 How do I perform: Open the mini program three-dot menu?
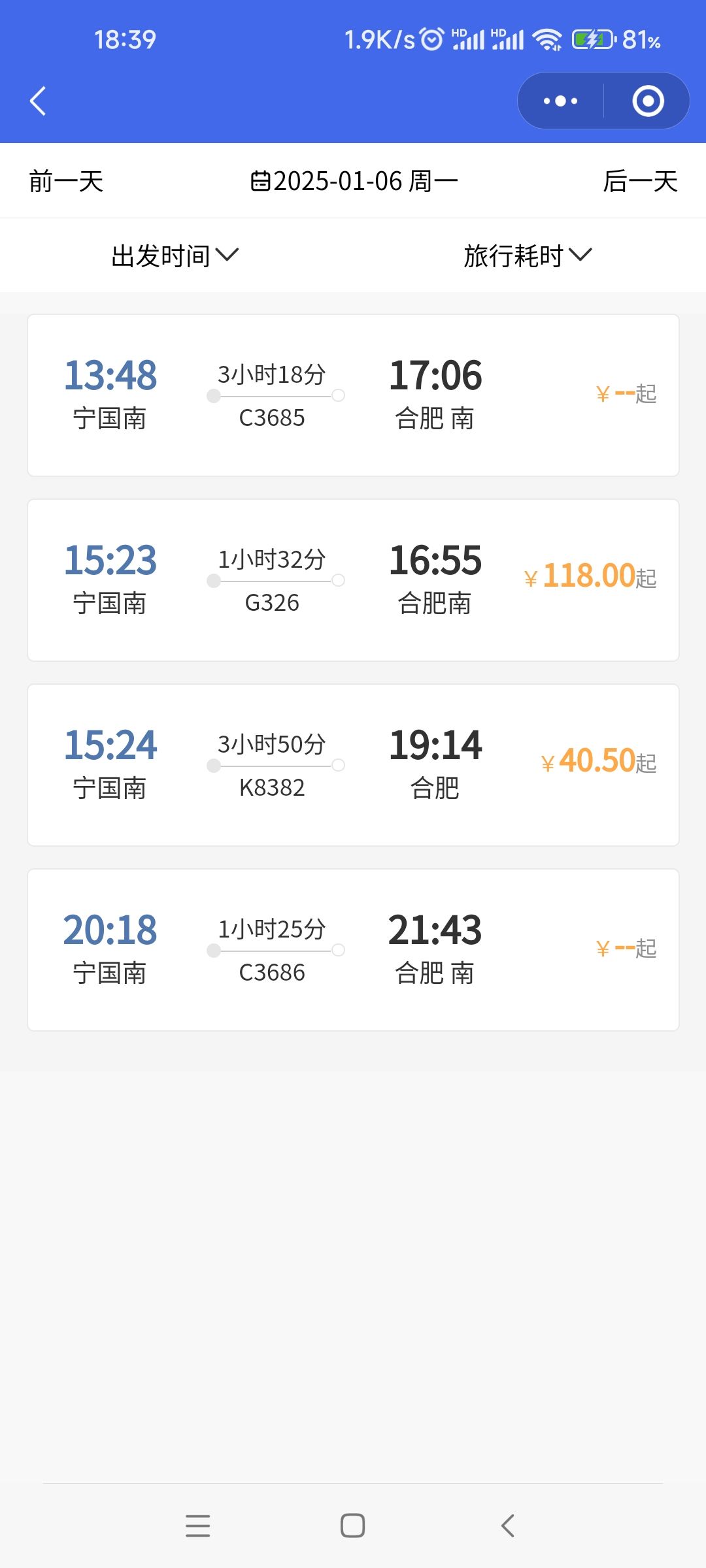(x=560, y=101)
